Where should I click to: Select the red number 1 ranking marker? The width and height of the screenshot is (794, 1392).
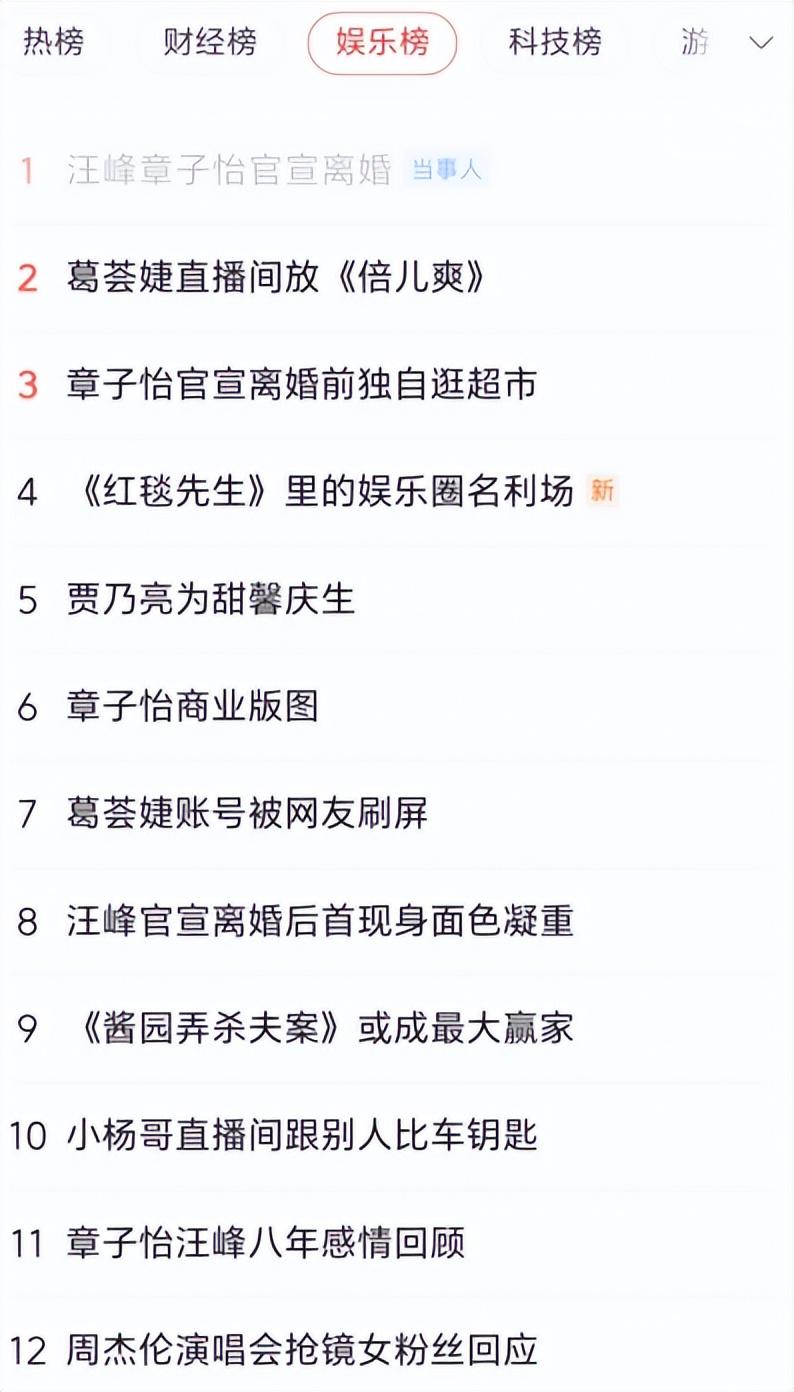27,169
